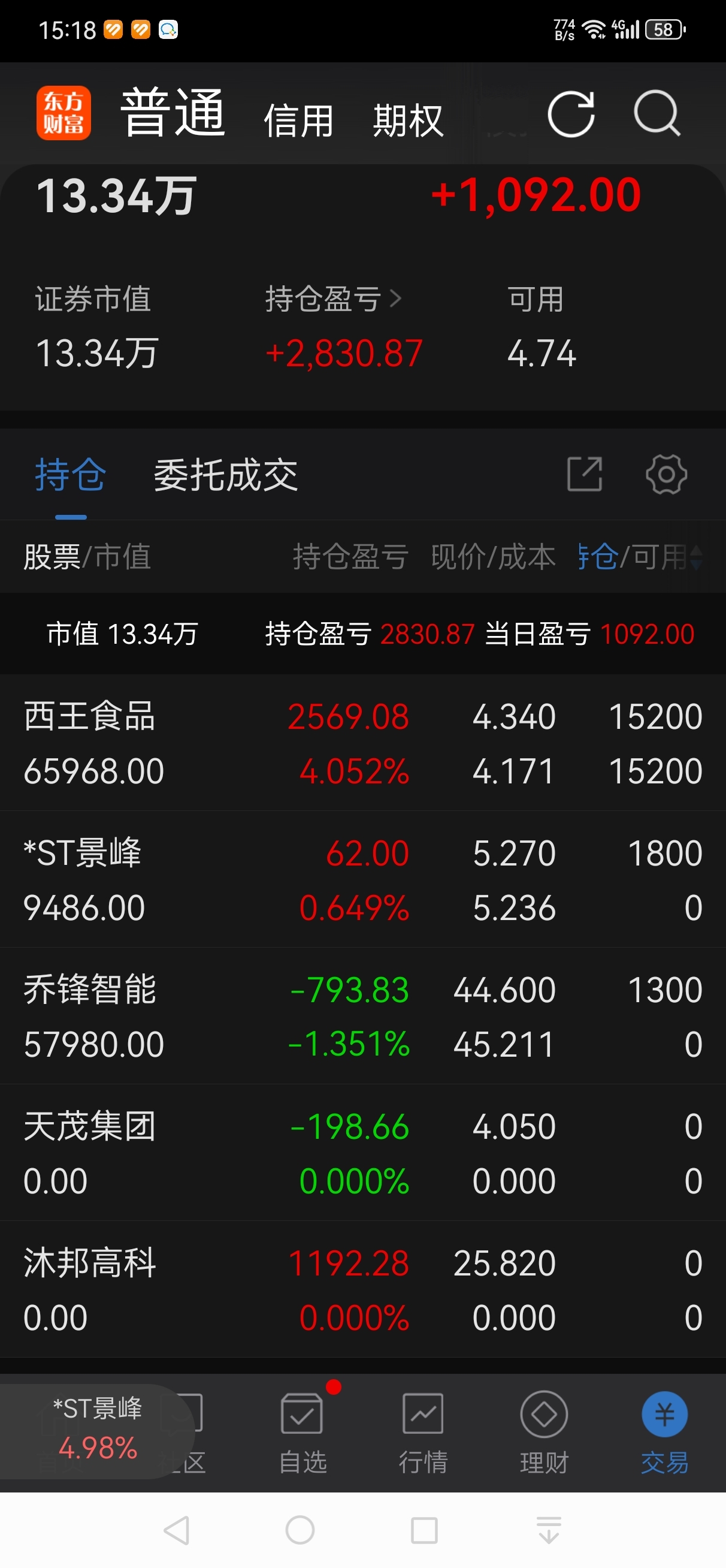Switch to the 信用 account tab
The image size is (726, 1568).
point(299,120)
